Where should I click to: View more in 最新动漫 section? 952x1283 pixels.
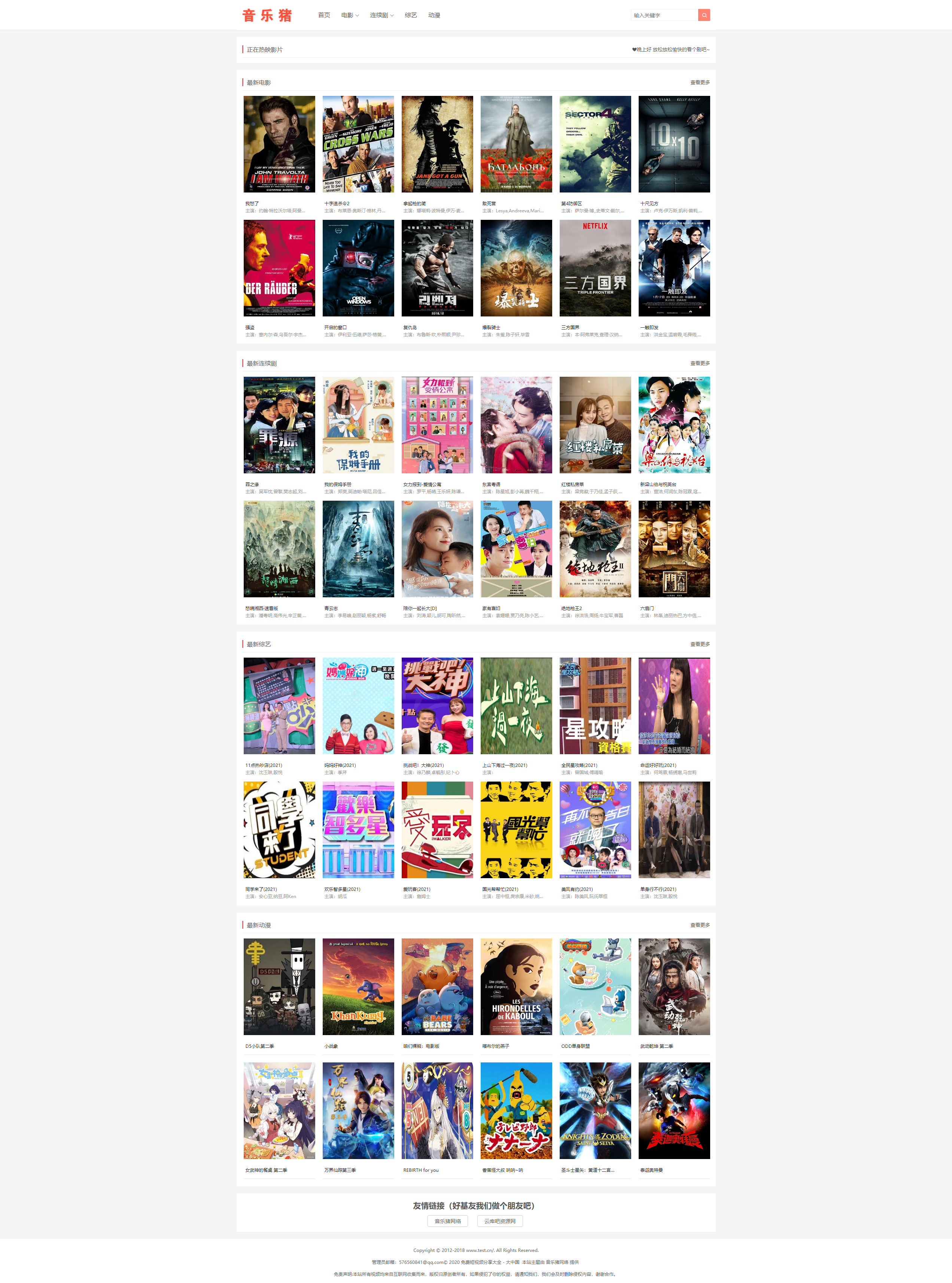pyautogui.click(x=700, y=925)
